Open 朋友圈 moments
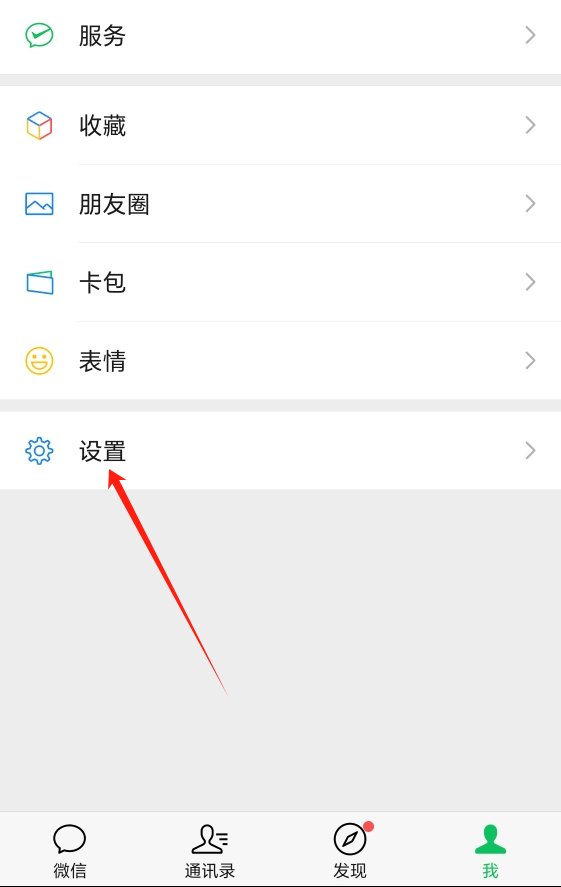 tap(280, 204)
